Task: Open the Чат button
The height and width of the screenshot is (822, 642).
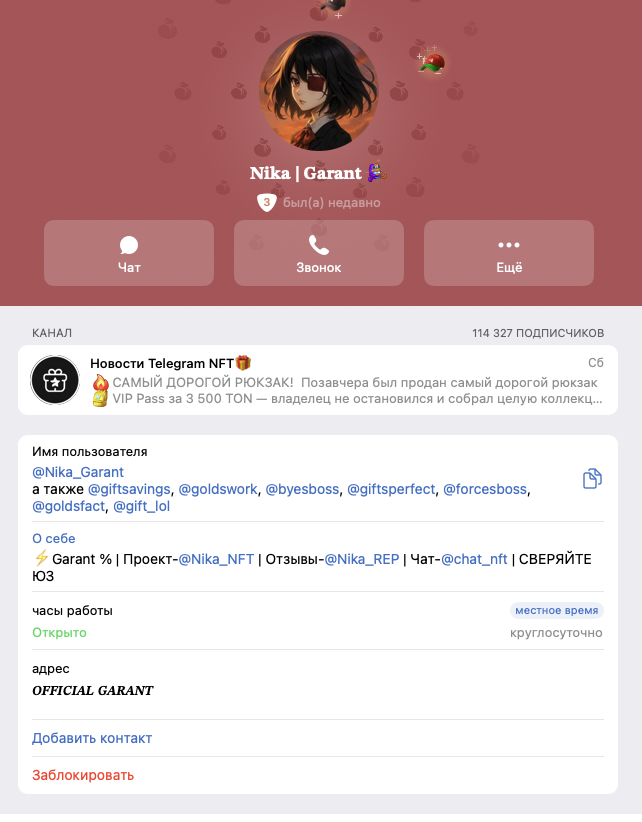Action: pyautogui.click(x=129, y=253)
